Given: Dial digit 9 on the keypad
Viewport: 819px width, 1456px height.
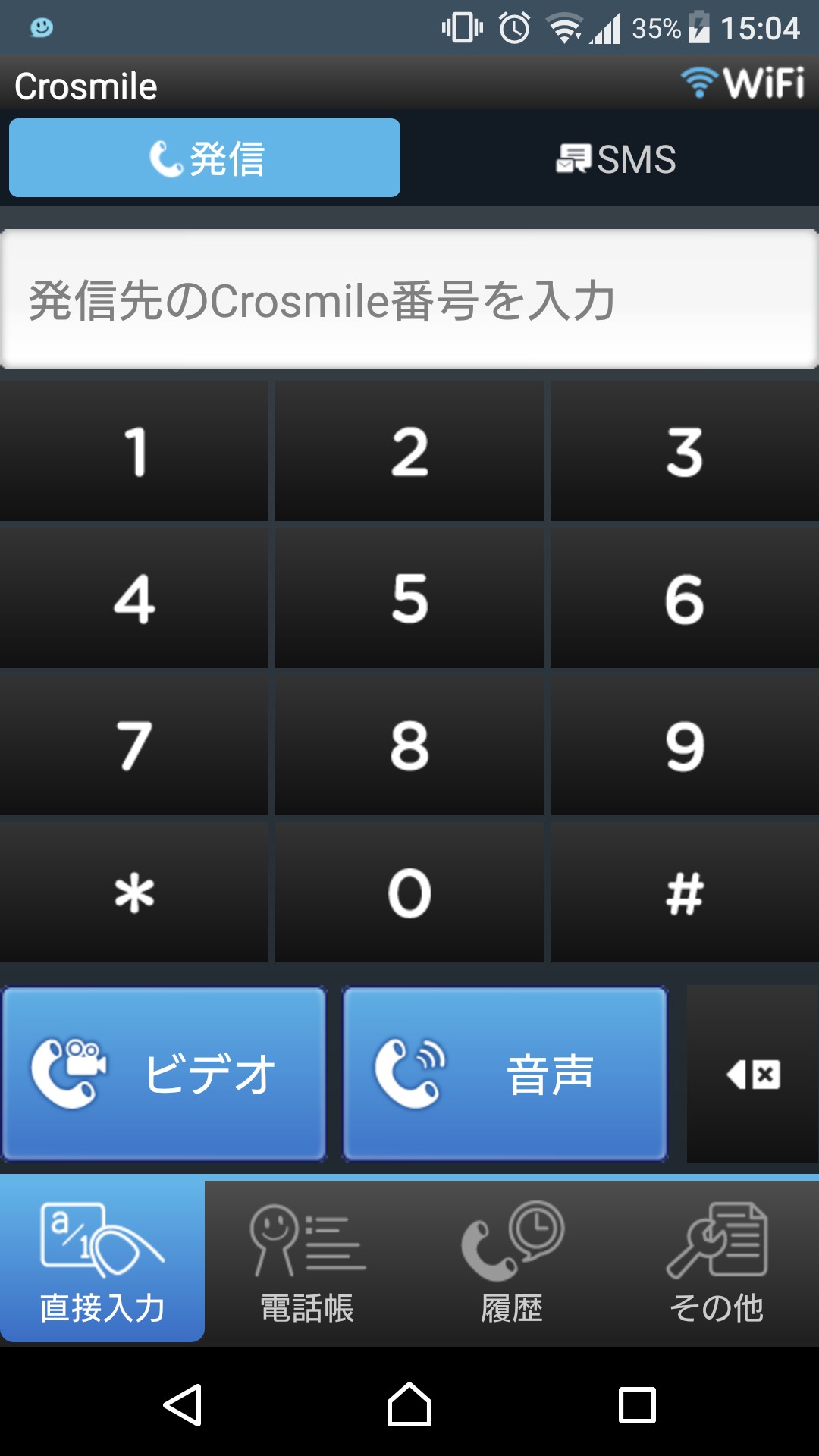Looking at the screenshot, I should (685, 745).
